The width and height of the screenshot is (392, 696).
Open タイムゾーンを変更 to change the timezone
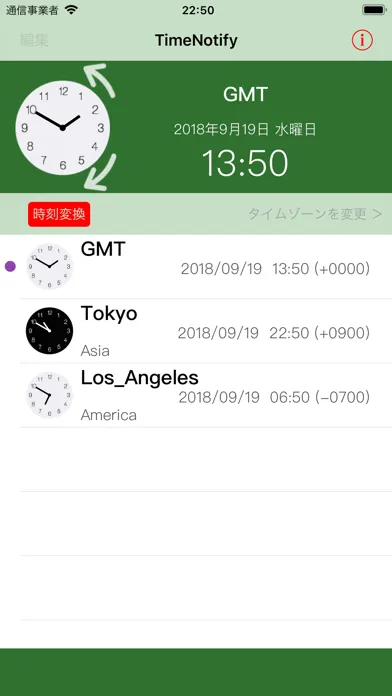[315, 214]
